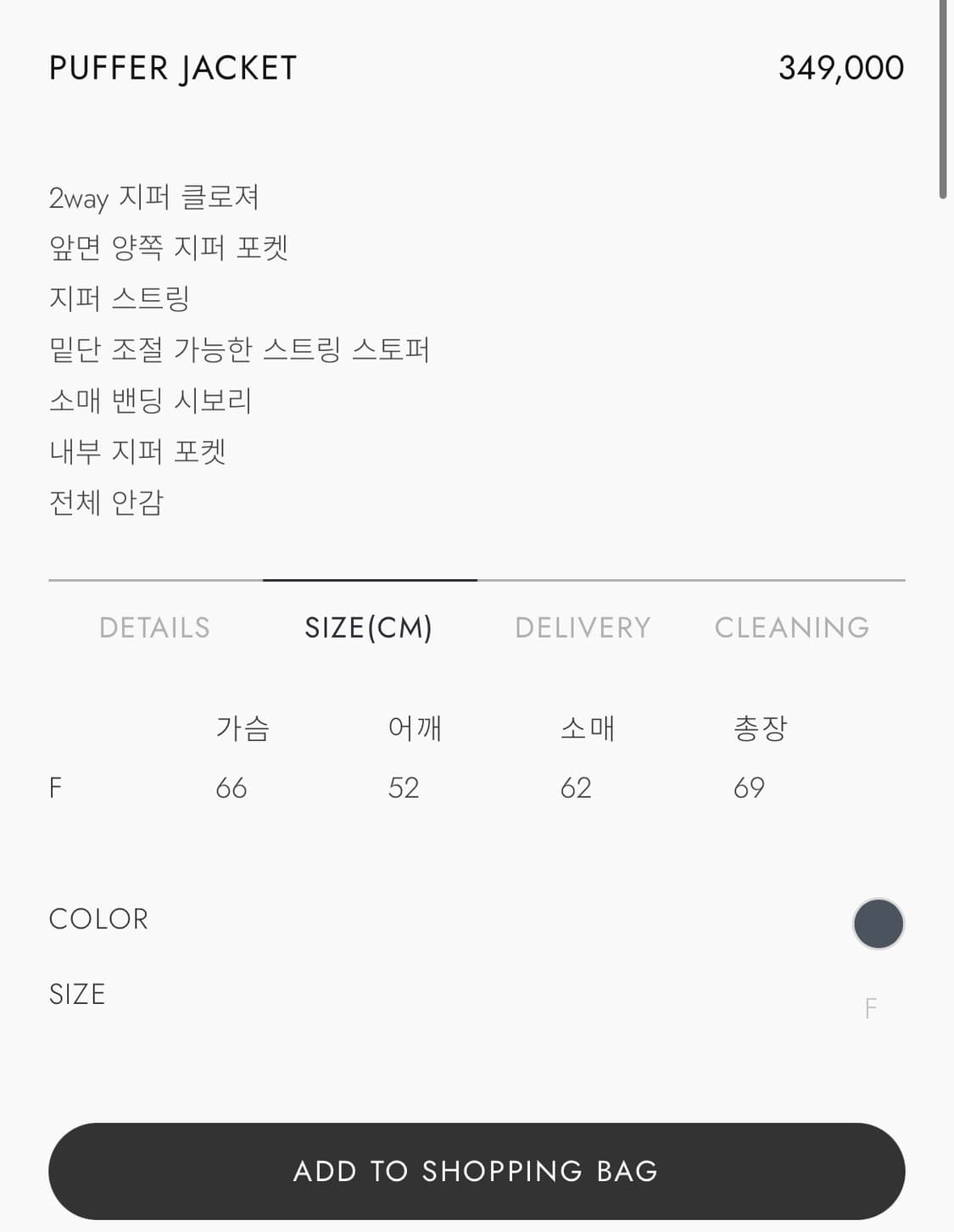This screenshot has height=1232, width=954.
Task: Click the PUFFER JACKET product title
Action: click(173, 68)
